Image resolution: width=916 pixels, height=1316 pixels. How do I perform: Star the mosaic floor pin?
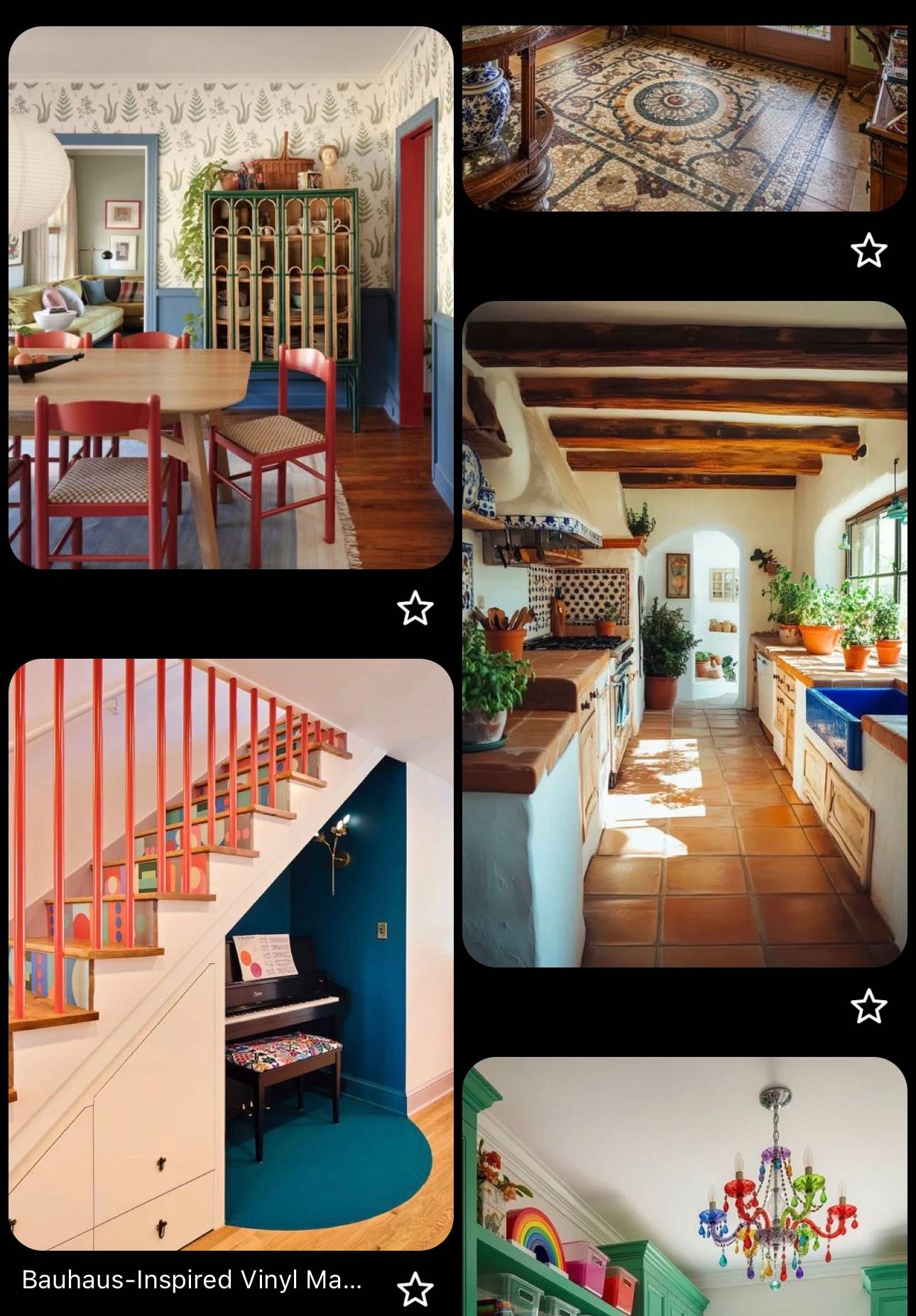coord(868,250)
